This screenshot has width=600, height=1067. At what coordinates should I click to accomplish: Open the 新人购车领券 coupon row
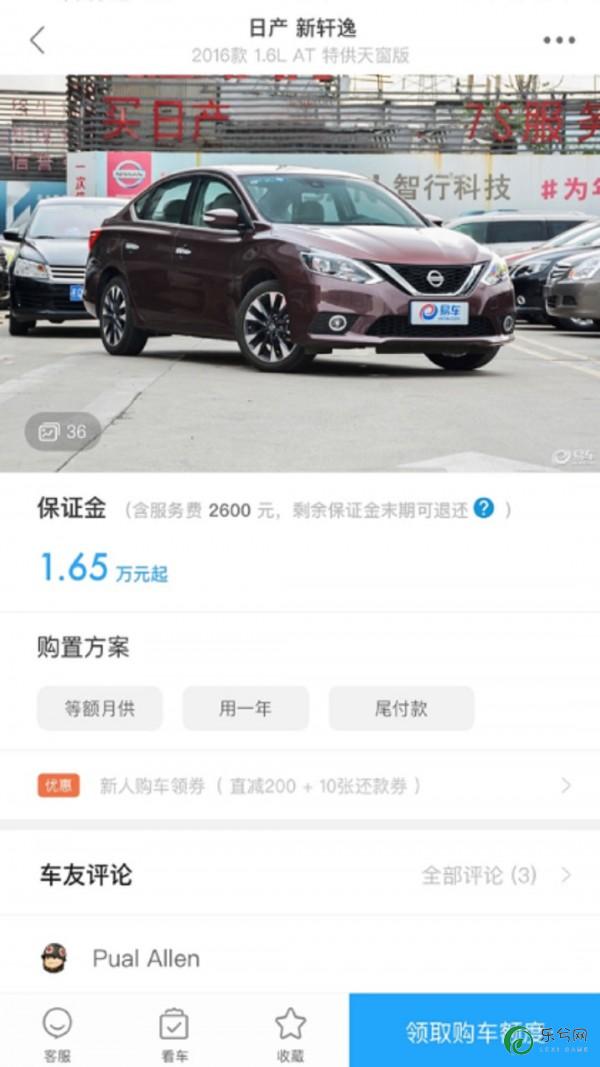(x=300, y=785)
